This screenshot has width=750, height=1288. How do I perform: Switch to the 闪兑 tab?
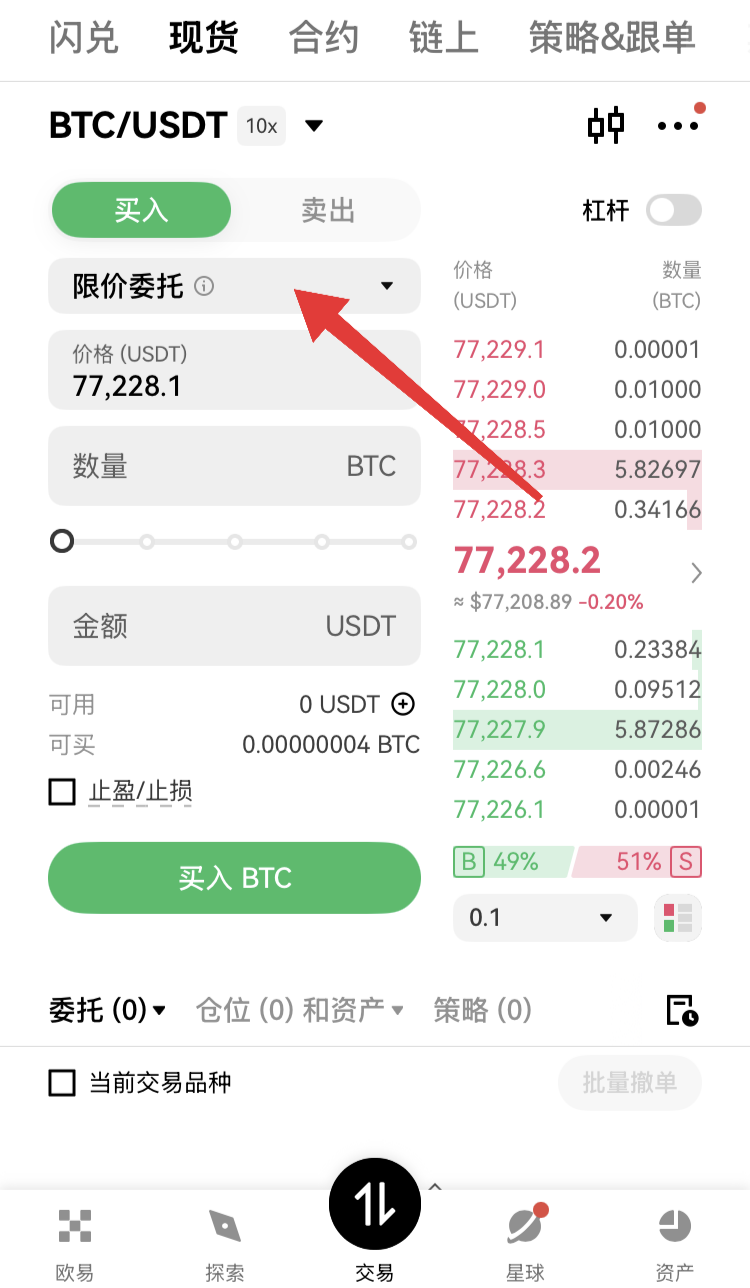pyautogui.click(x=84, y=39)
